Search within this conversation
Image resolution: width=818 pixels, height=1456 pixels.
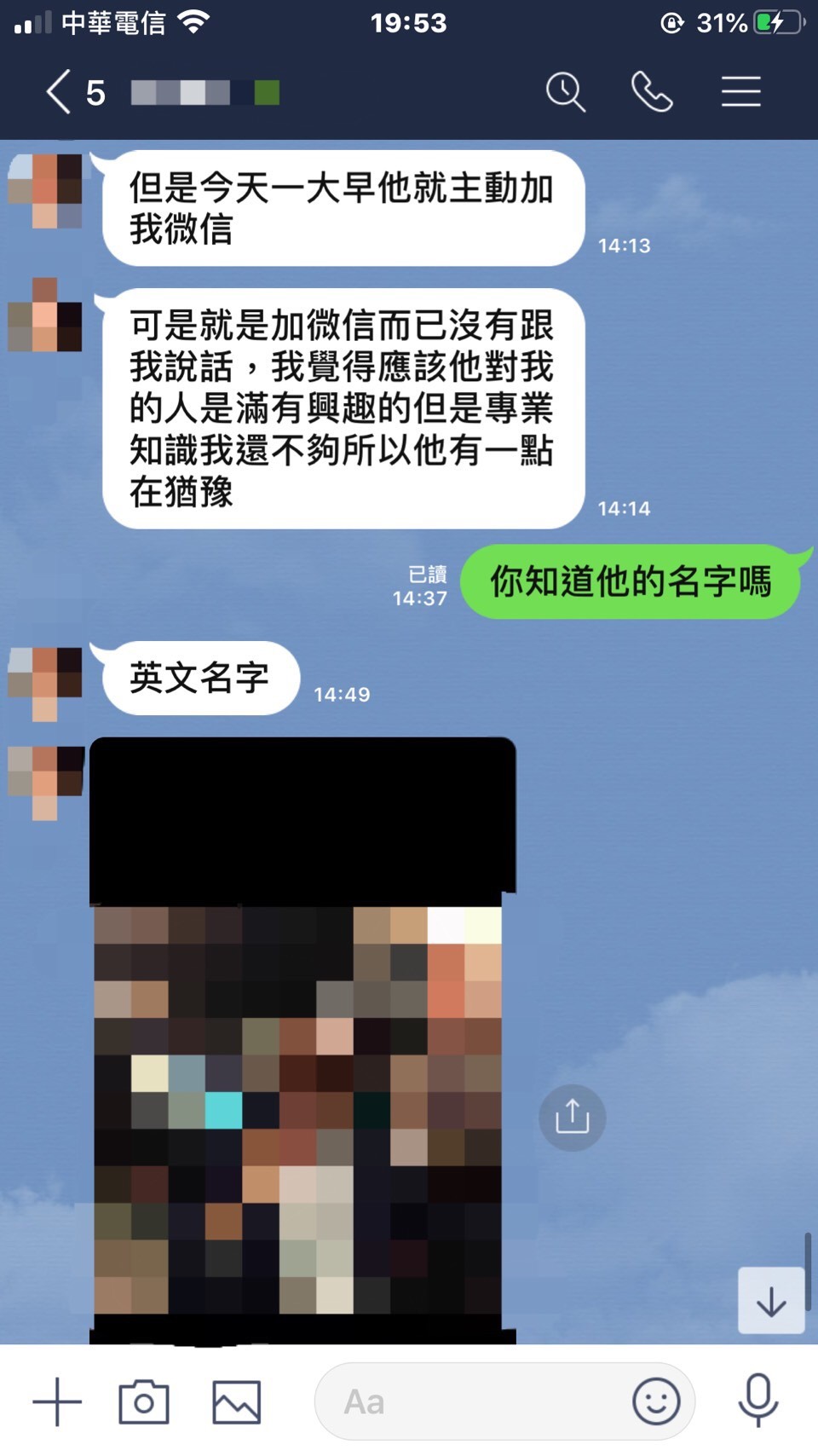click(566, 92)
